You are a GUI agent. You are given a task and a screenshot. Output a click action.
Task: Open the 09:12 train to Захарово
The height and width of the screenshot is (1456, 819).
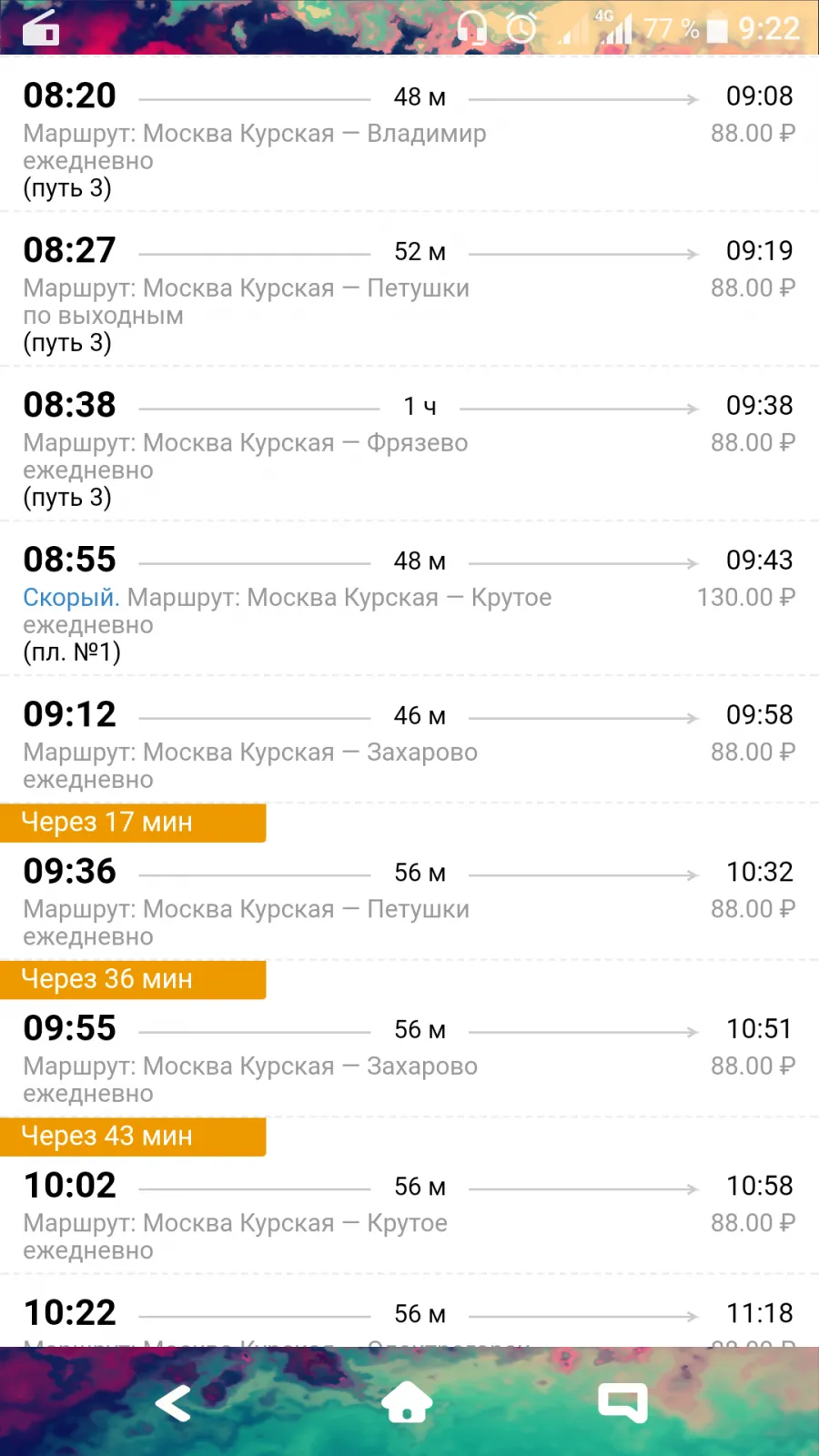click(409, 740)
